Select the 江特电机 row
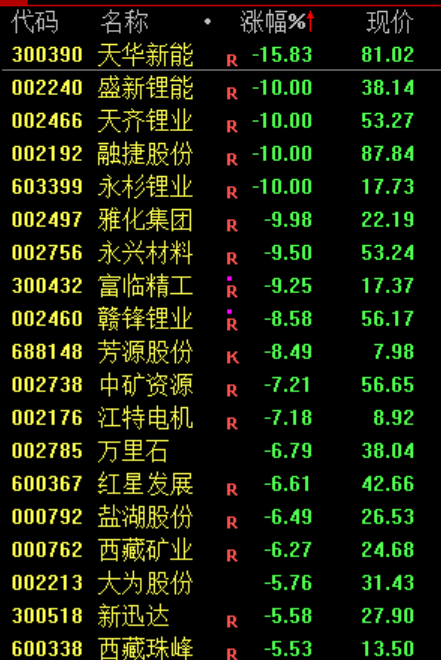The width and height of the screenshot is (441, 660). coord(220,418)
